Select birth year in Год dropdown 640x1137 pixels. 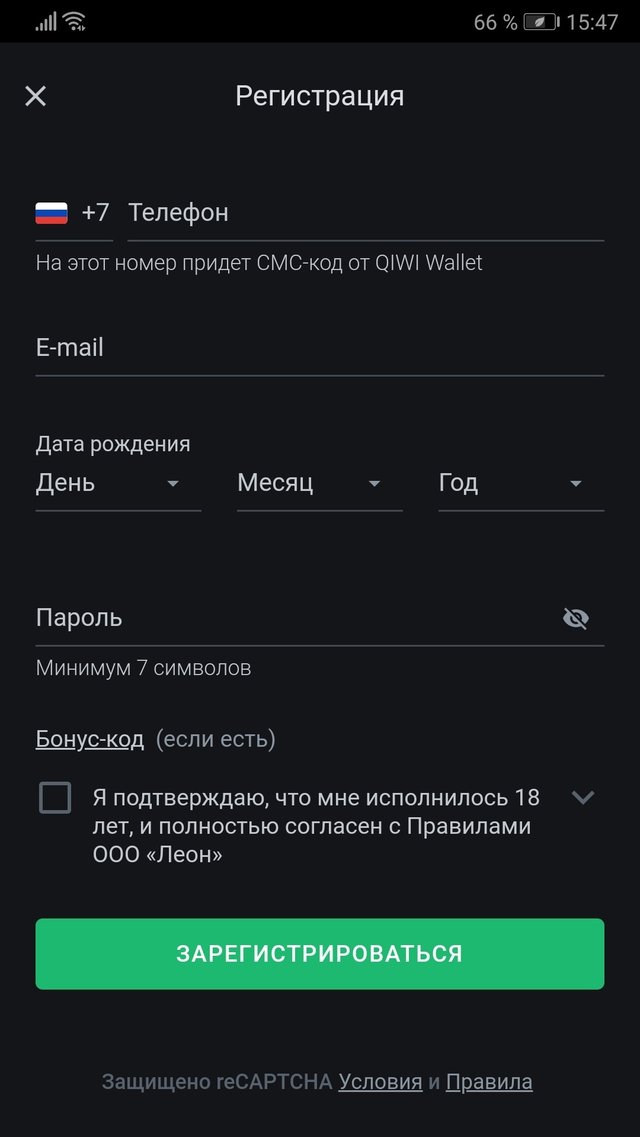520,484
